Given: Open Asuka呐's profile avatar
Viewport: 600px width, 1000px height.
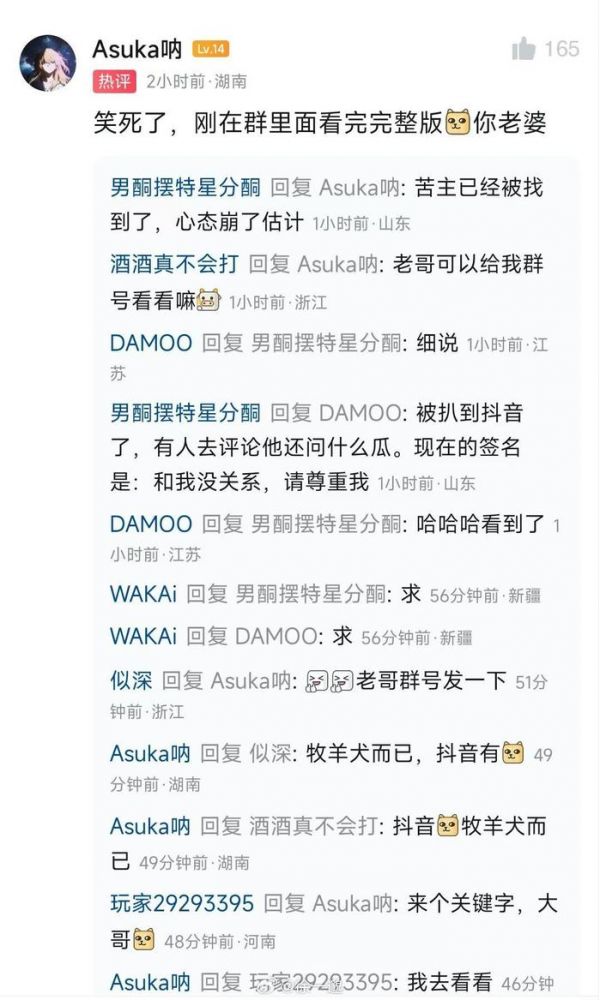Looking at the screenshot, I should [47, 64].
